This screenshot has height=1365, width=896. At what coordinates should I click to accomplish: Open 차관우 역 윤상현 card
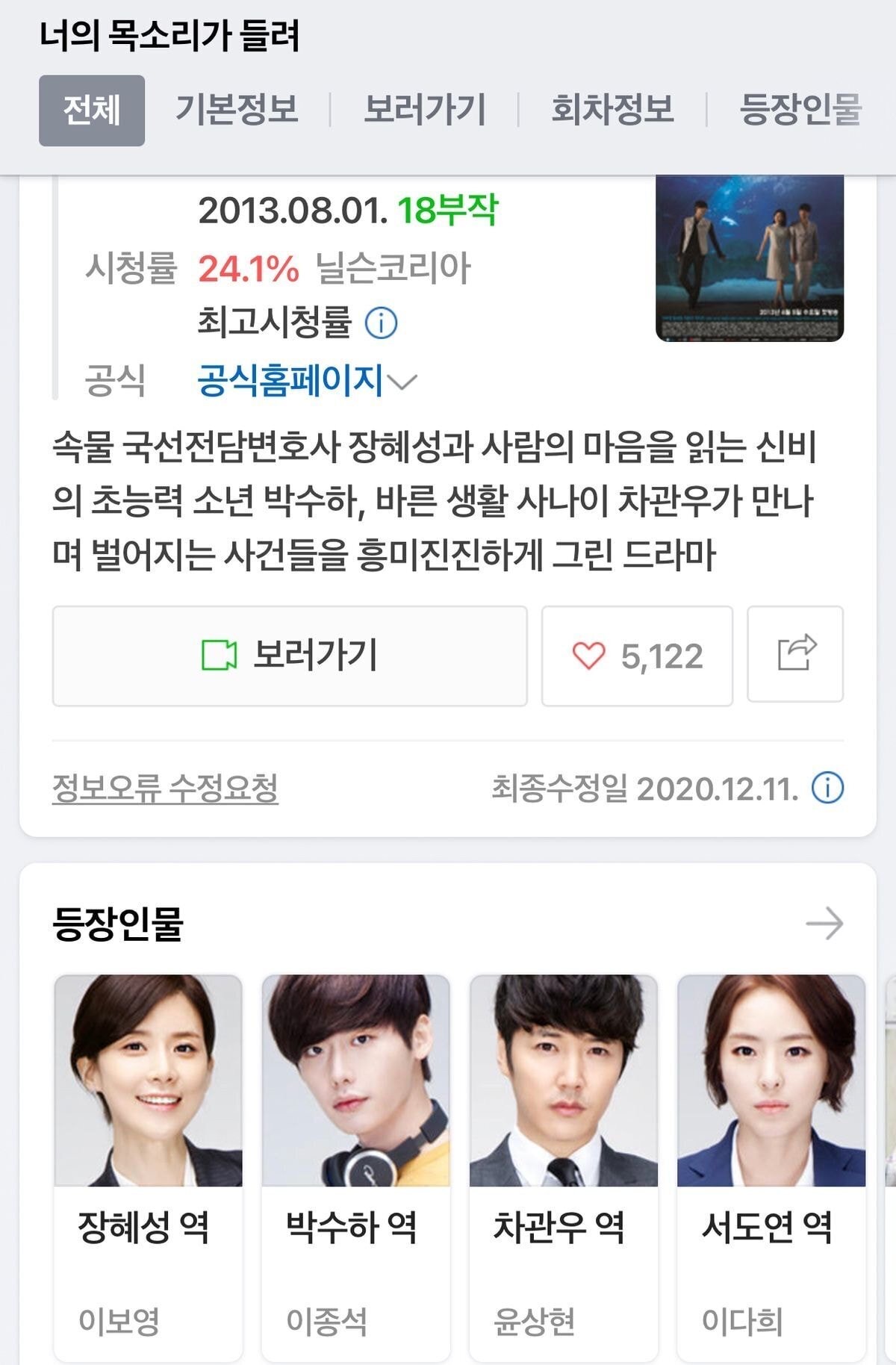click(x=563, y=1165)
